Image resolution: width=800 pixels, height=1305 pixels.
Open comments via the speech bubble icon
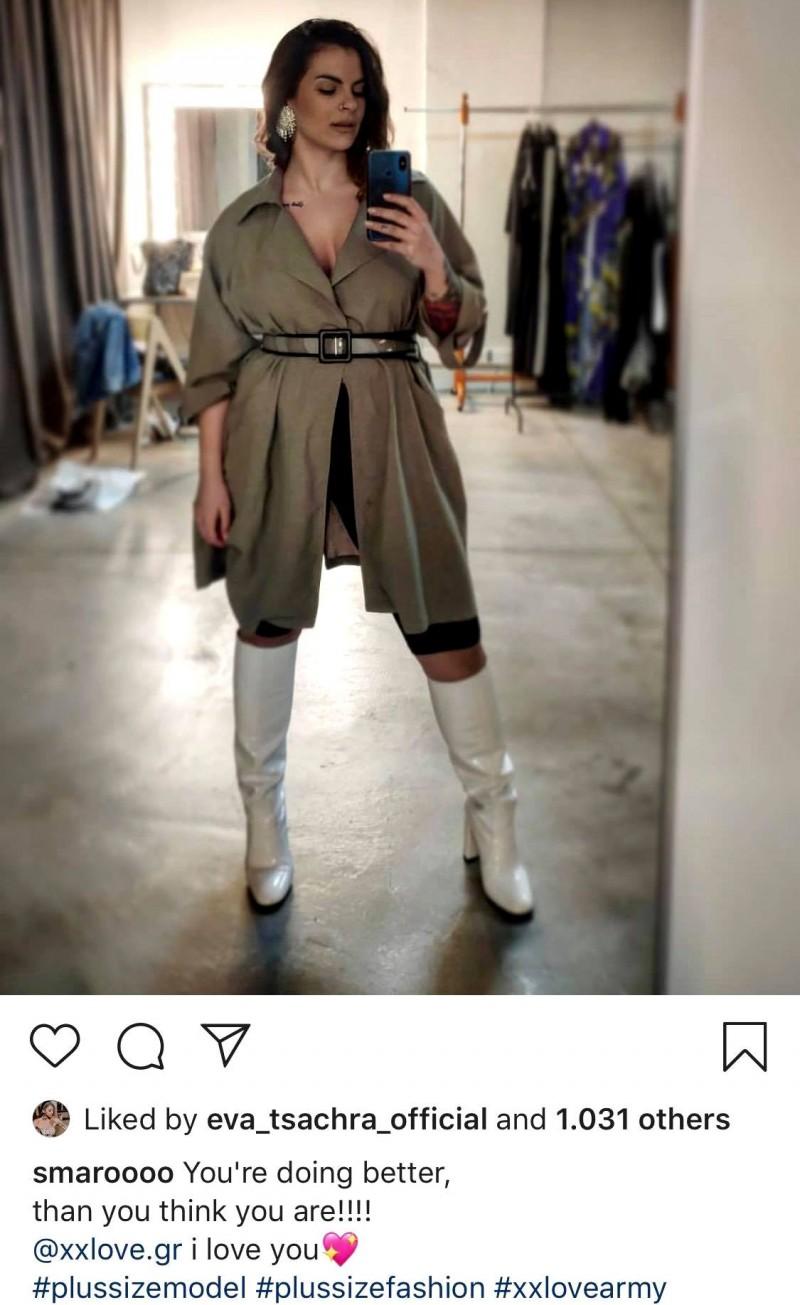(143, 1047)
